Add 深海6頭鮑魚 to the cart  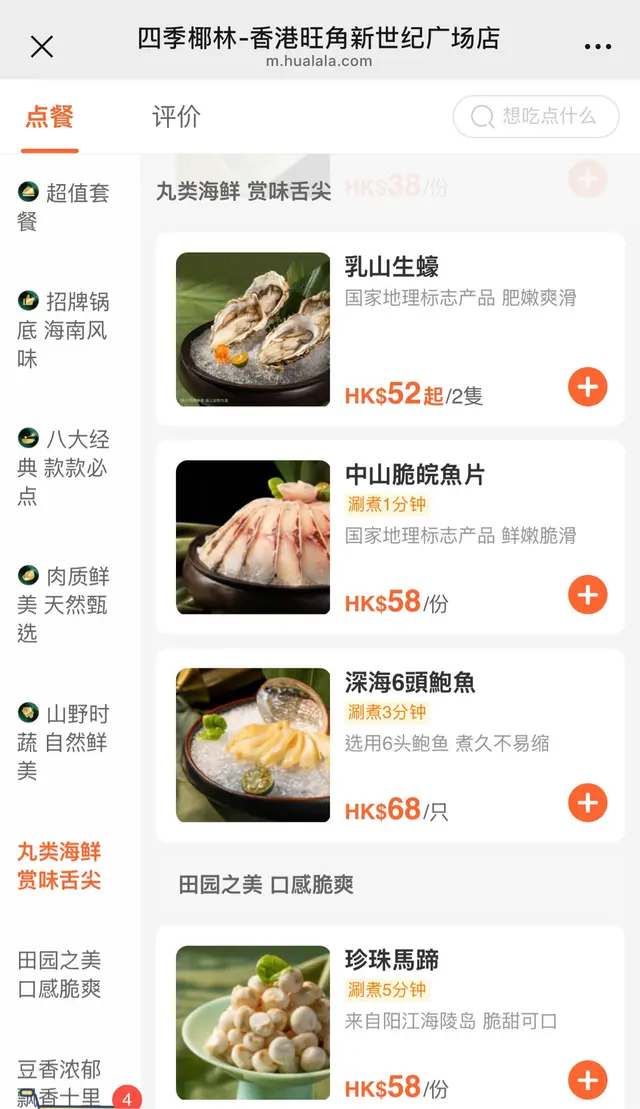pyautogui.click(x=587, y=802)
